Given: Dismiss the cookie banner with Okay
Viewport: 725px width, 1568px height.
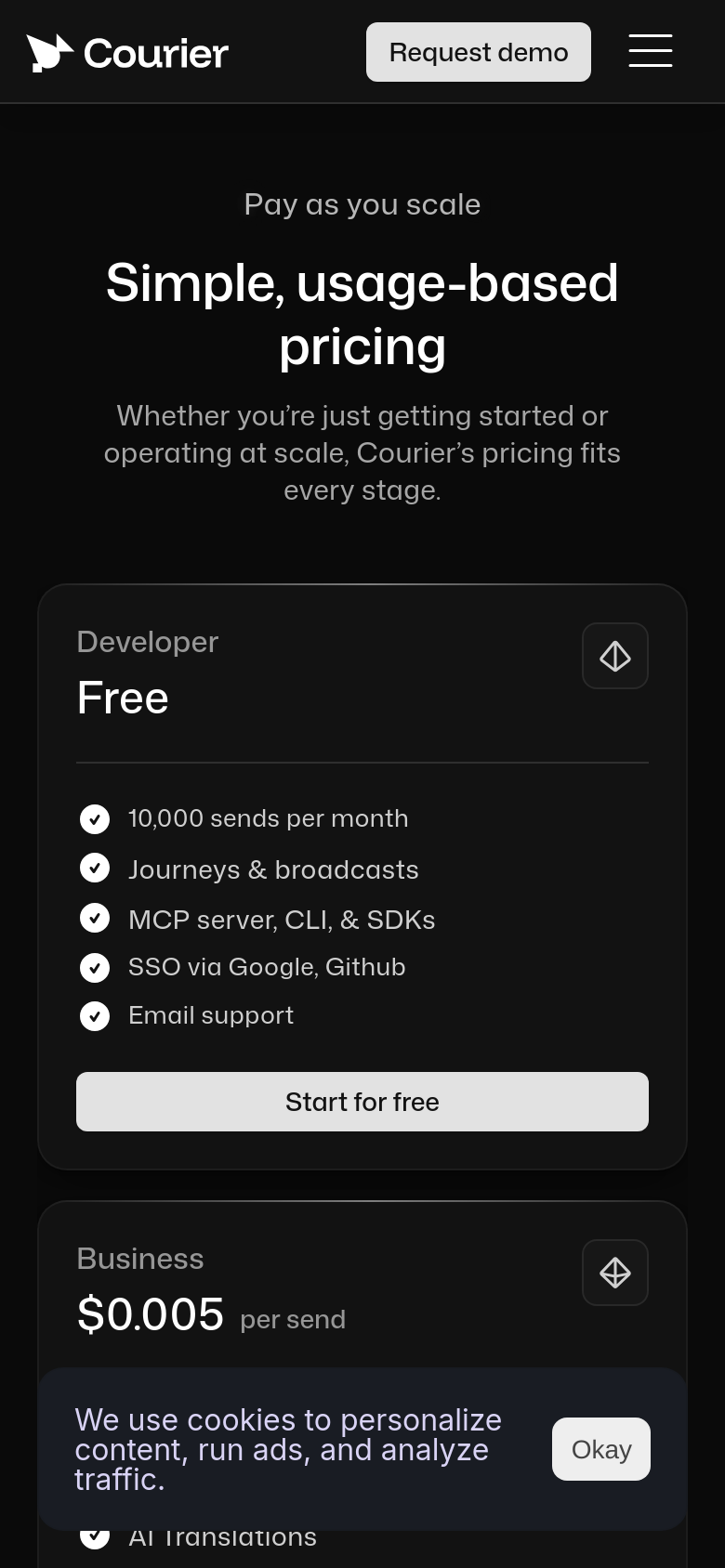Looking at the screenshot, I should click(x=601, y=1449).
